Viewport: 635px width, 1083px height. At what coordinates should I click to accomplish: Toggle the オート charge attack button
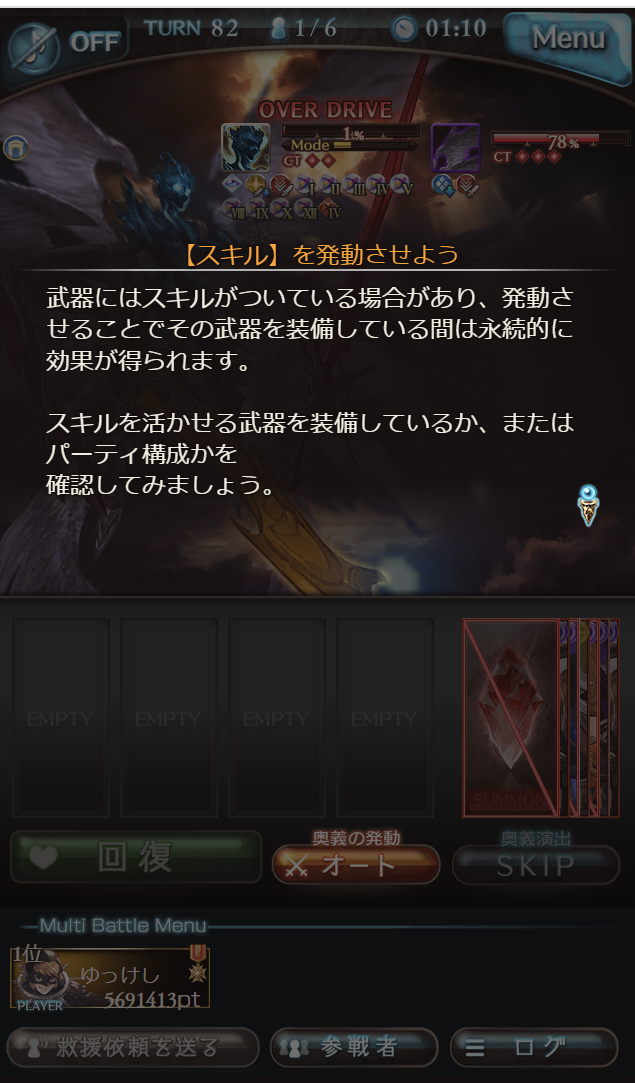[x=355, y=866]
